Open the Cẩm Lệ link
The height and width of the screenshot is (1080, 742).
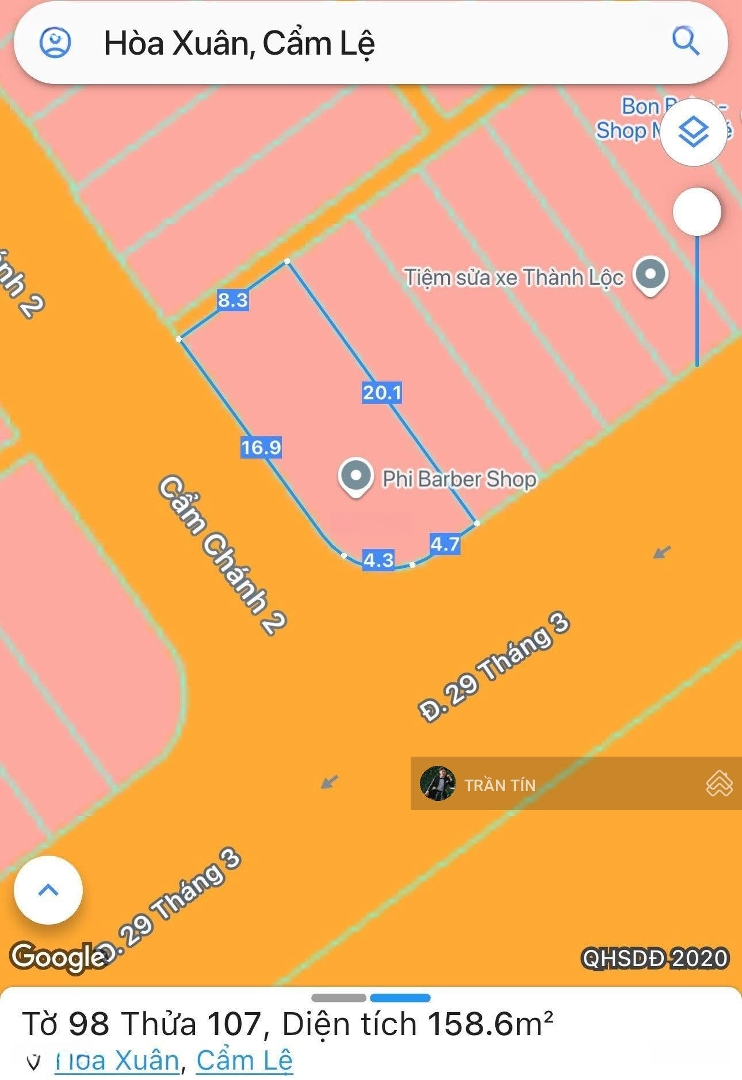pyautogui.click(x=244, y=1060)
